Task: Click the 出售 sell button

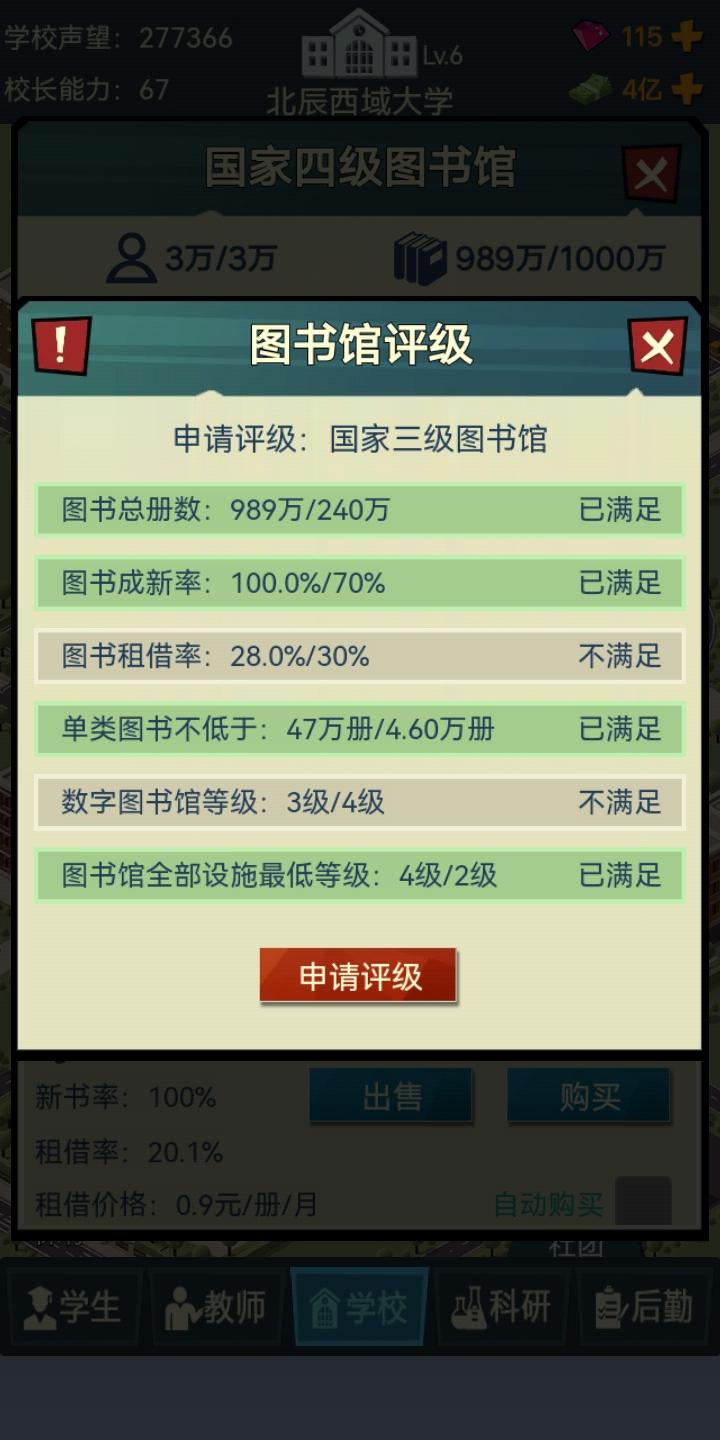Action: click(x=392, y=1096)
